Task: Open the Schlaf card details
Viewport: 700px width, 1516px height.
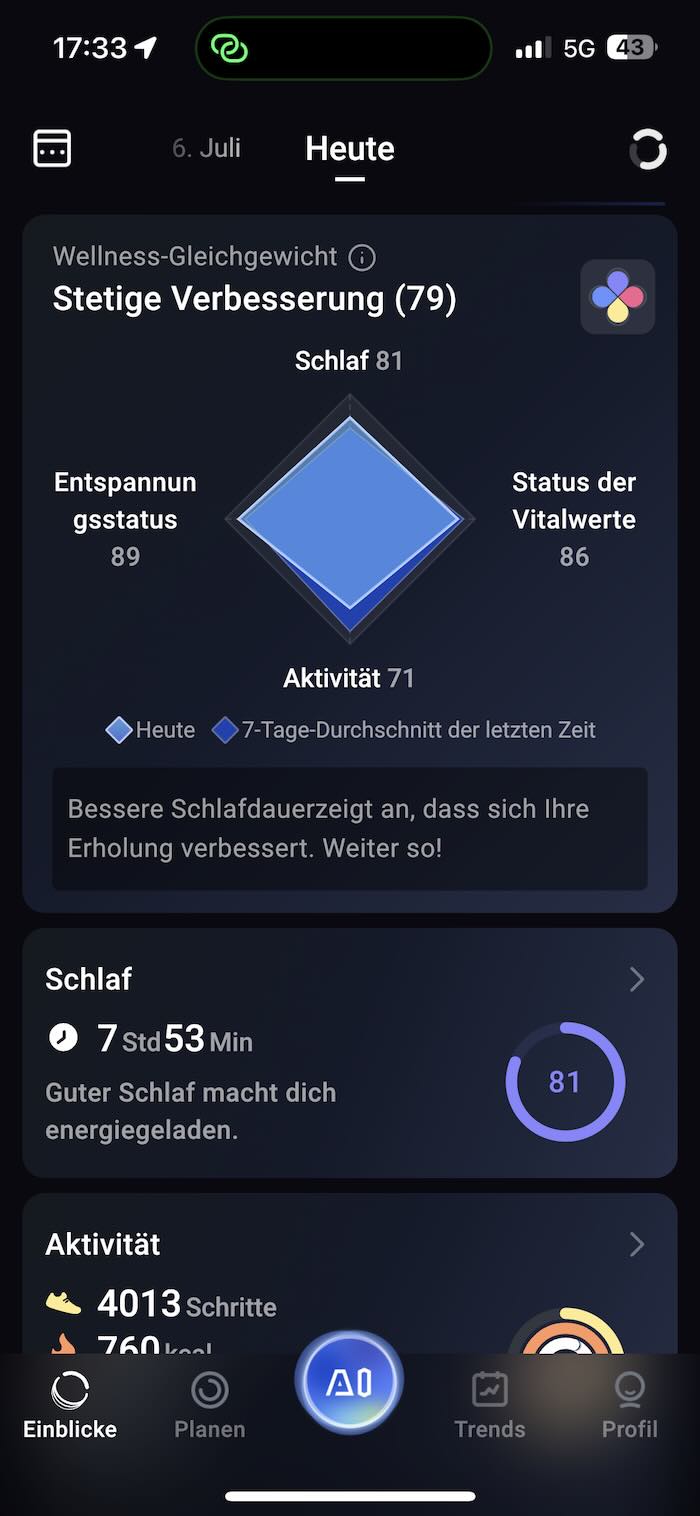Action: [636, 980]
